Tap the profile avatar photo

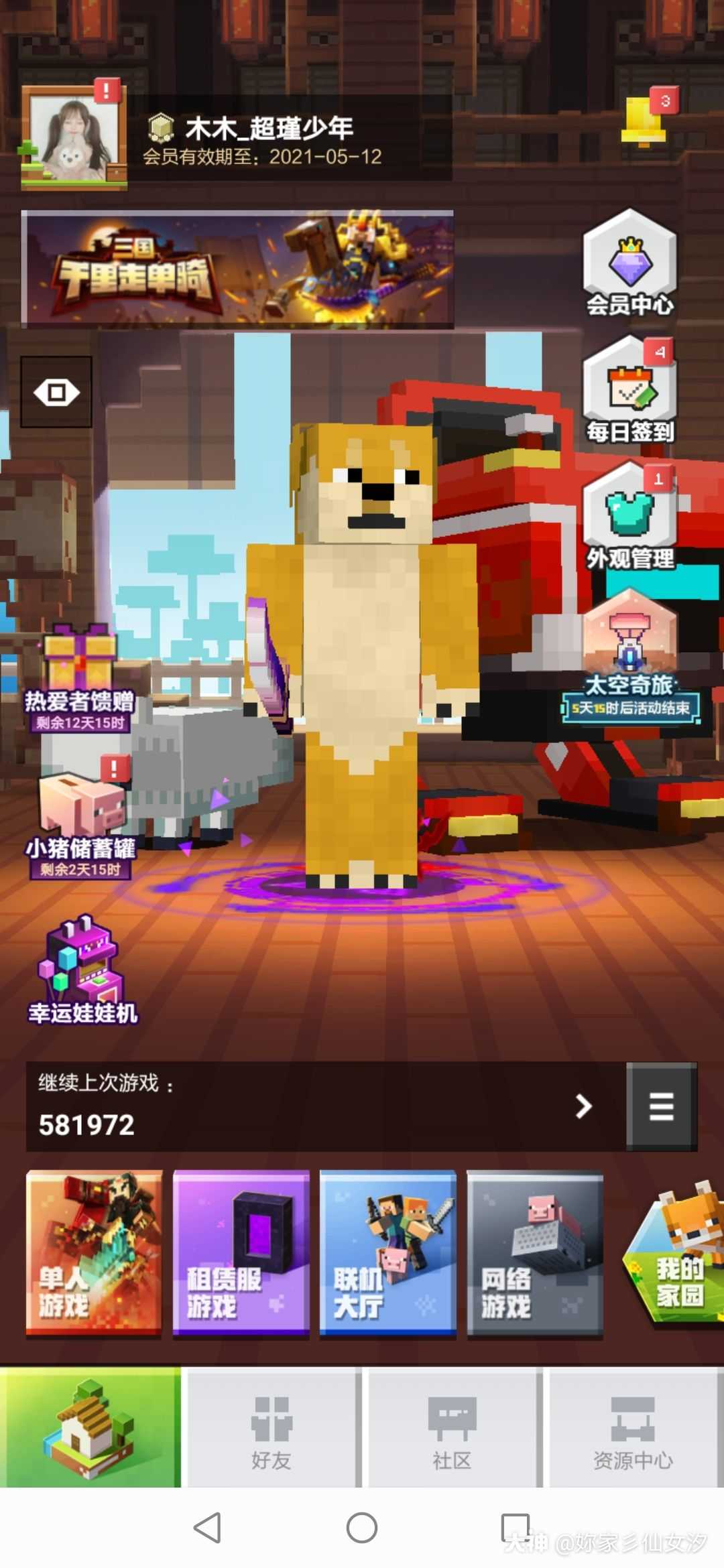[x=74, y=139]
